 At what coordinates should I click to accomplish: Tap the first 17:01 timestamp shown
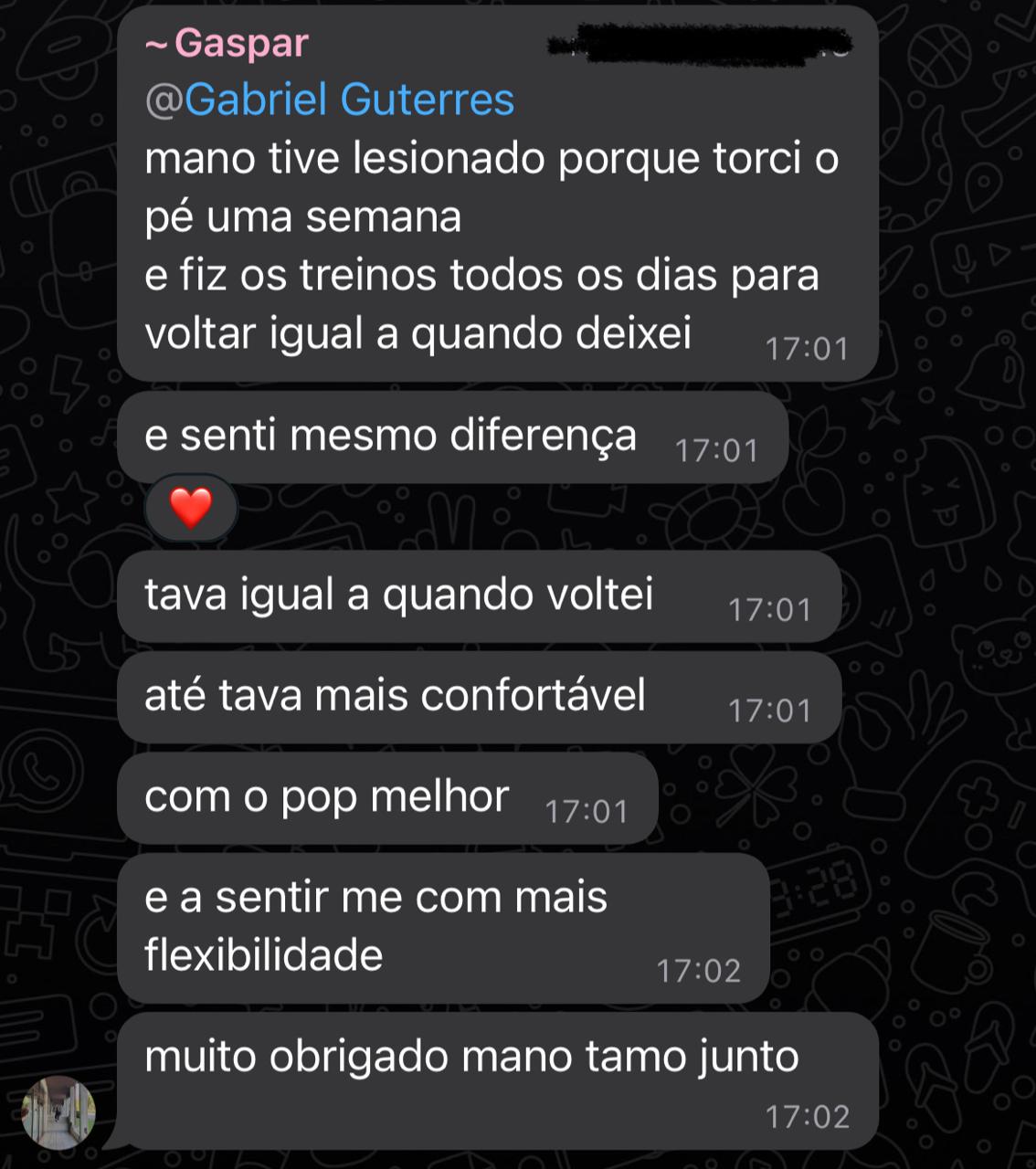pyautogui.click(x=808, y=347)
